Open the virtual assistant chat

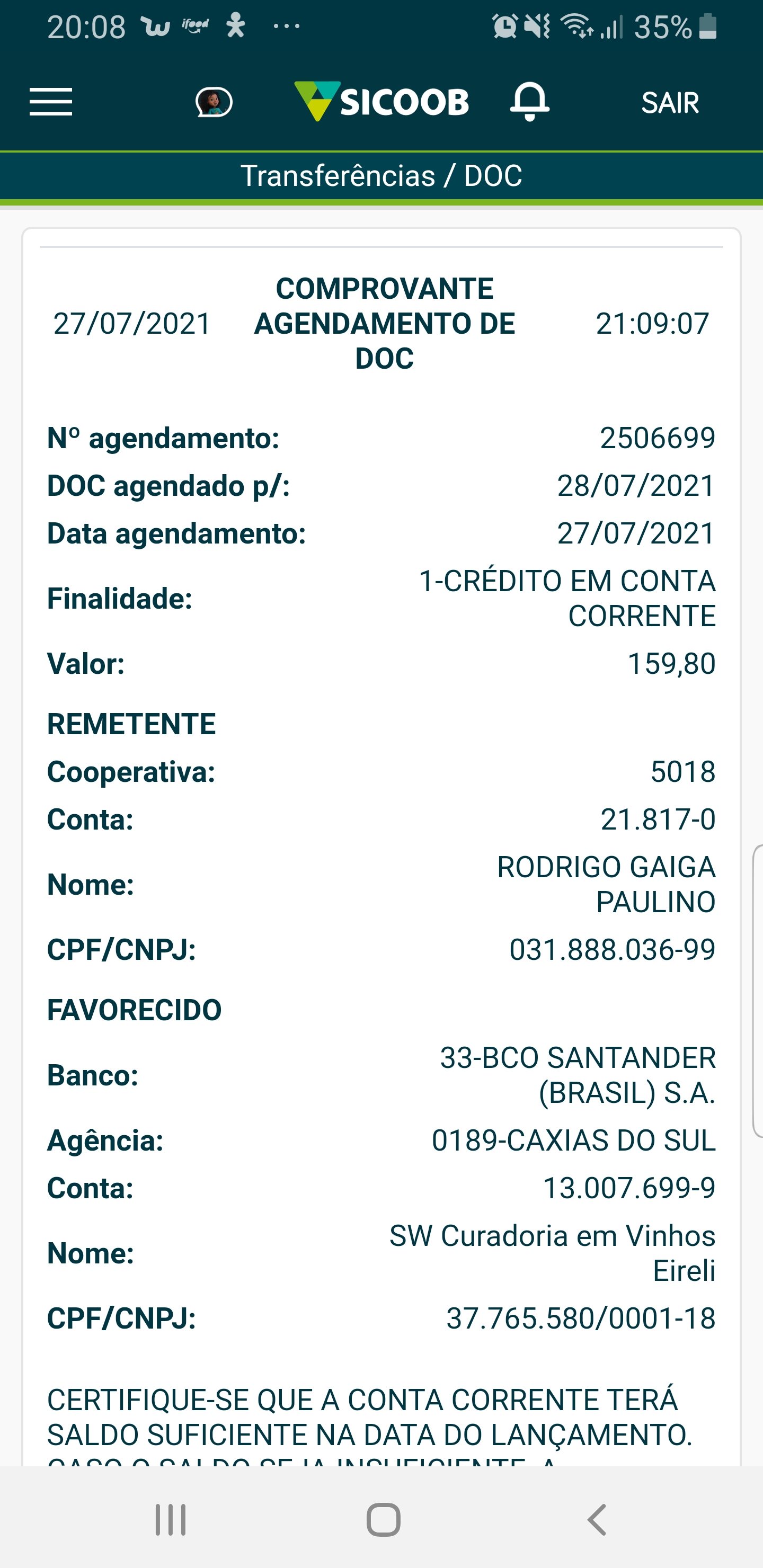click(x=214, y=102)
